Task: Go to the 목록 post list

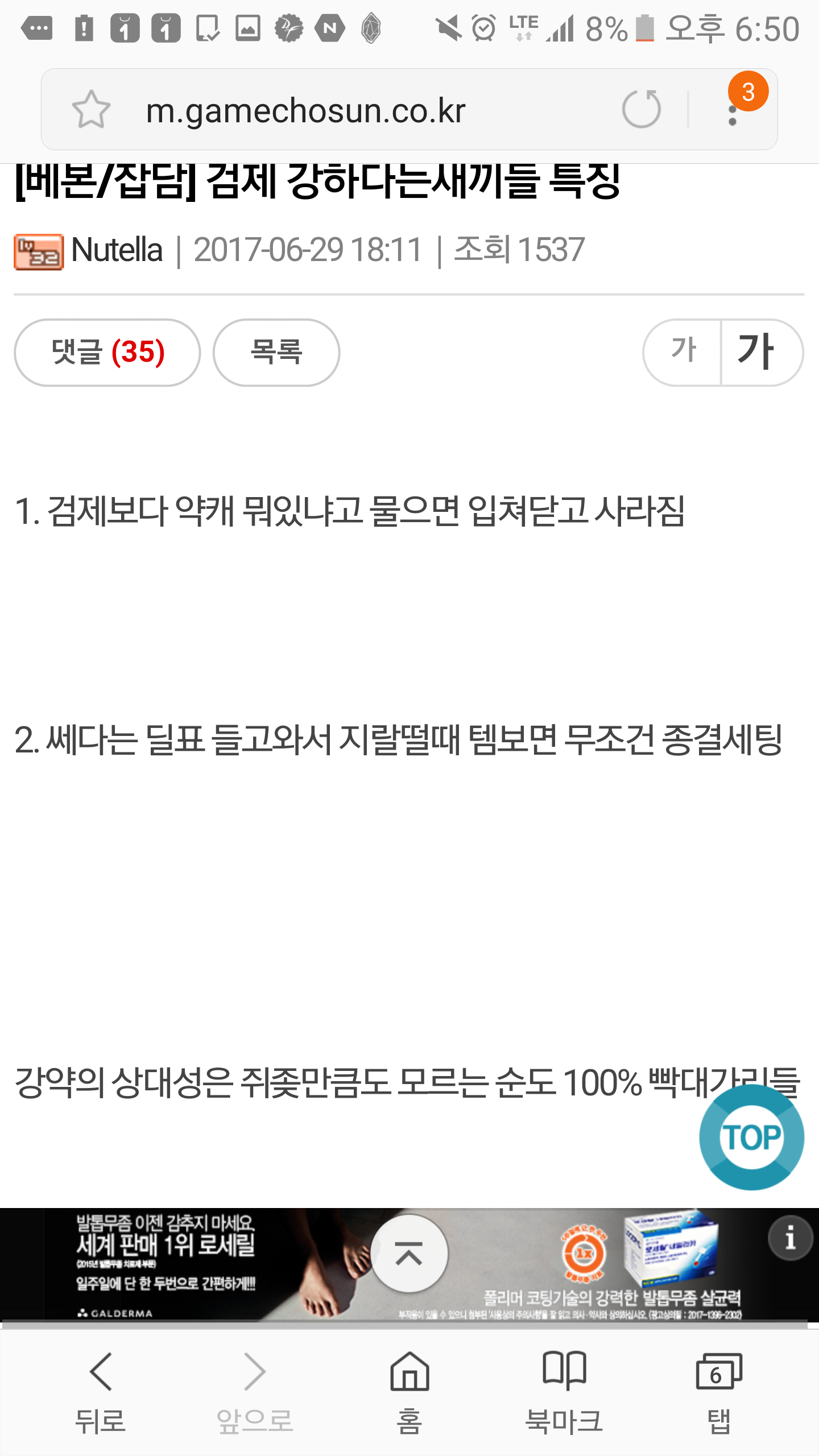Action: (x=276, y=352)
